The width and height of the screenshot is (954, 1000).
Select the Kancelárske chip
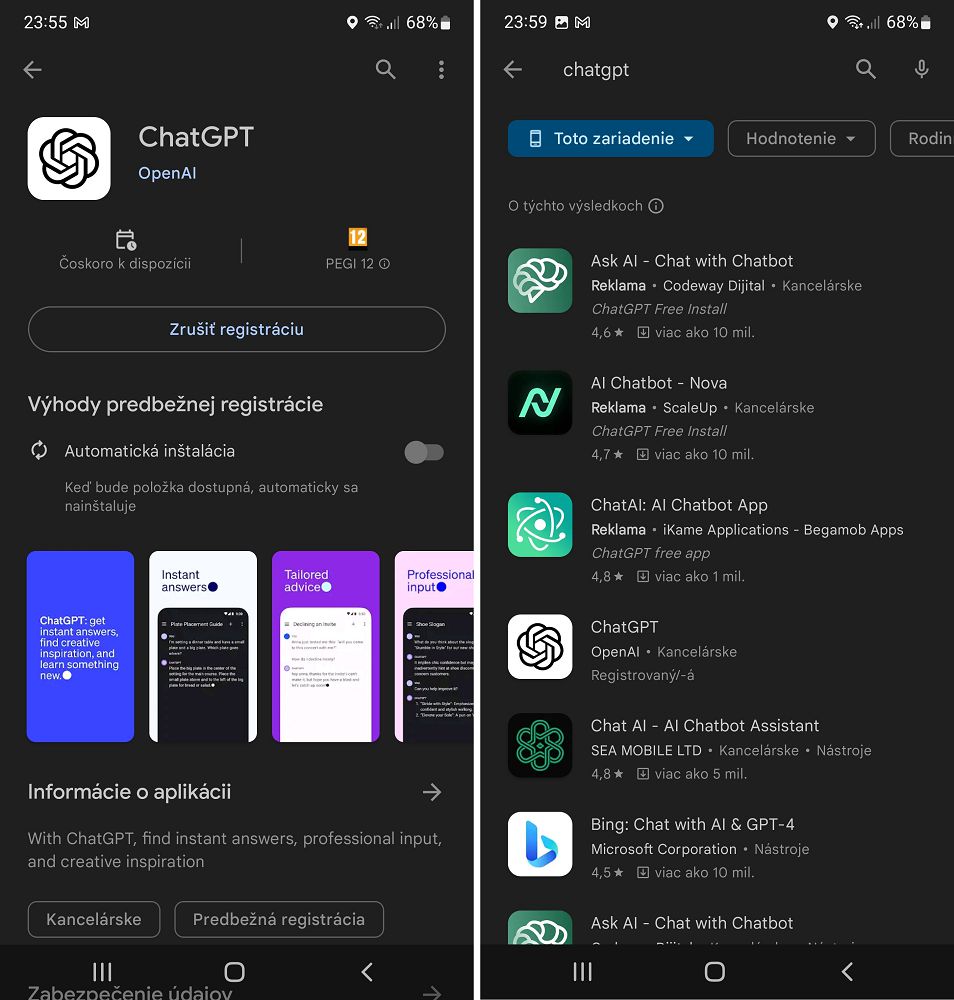tap(94, 919)
